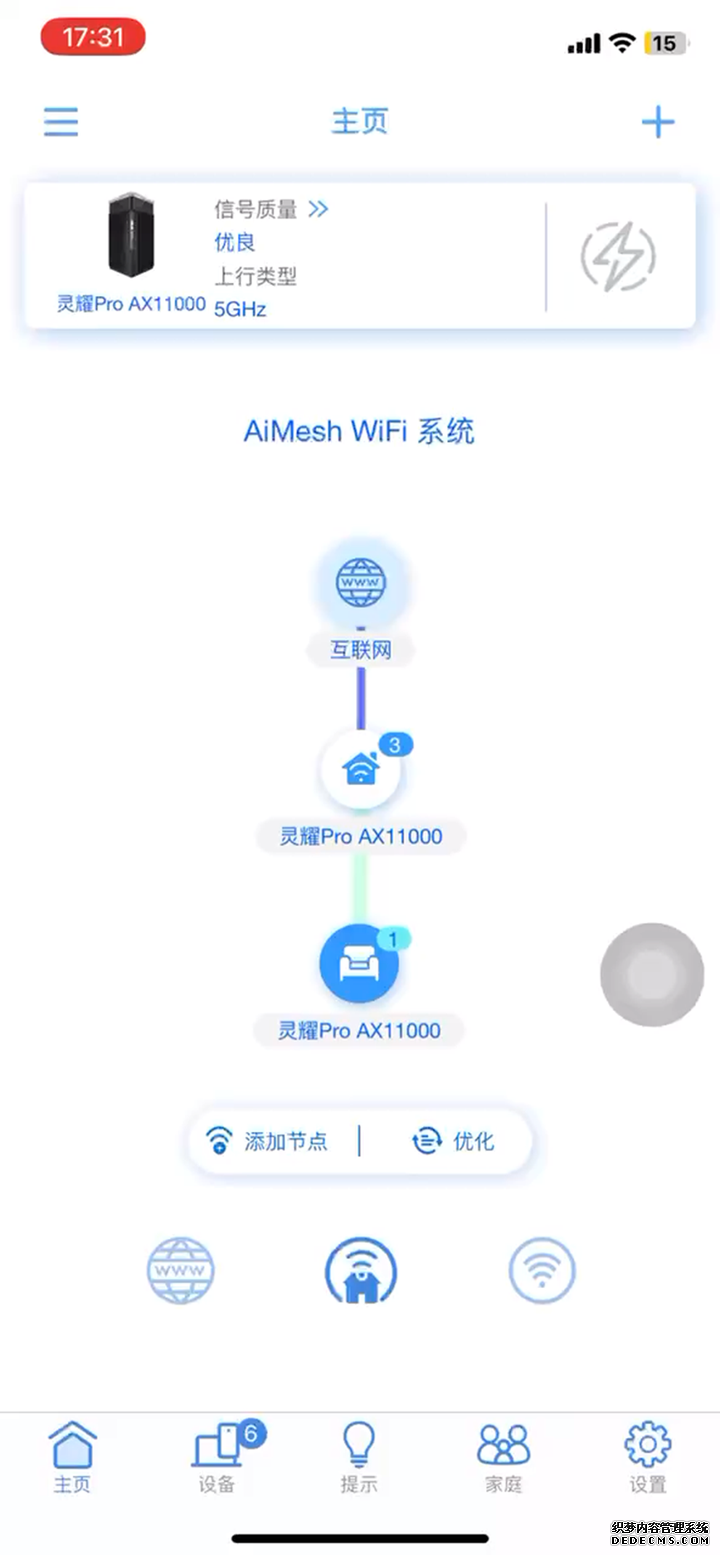The height and width of the screenshot is (1555, 720).
Task: Open the 灵耀Pro AX11000 device card
Action: click(131, 257)
